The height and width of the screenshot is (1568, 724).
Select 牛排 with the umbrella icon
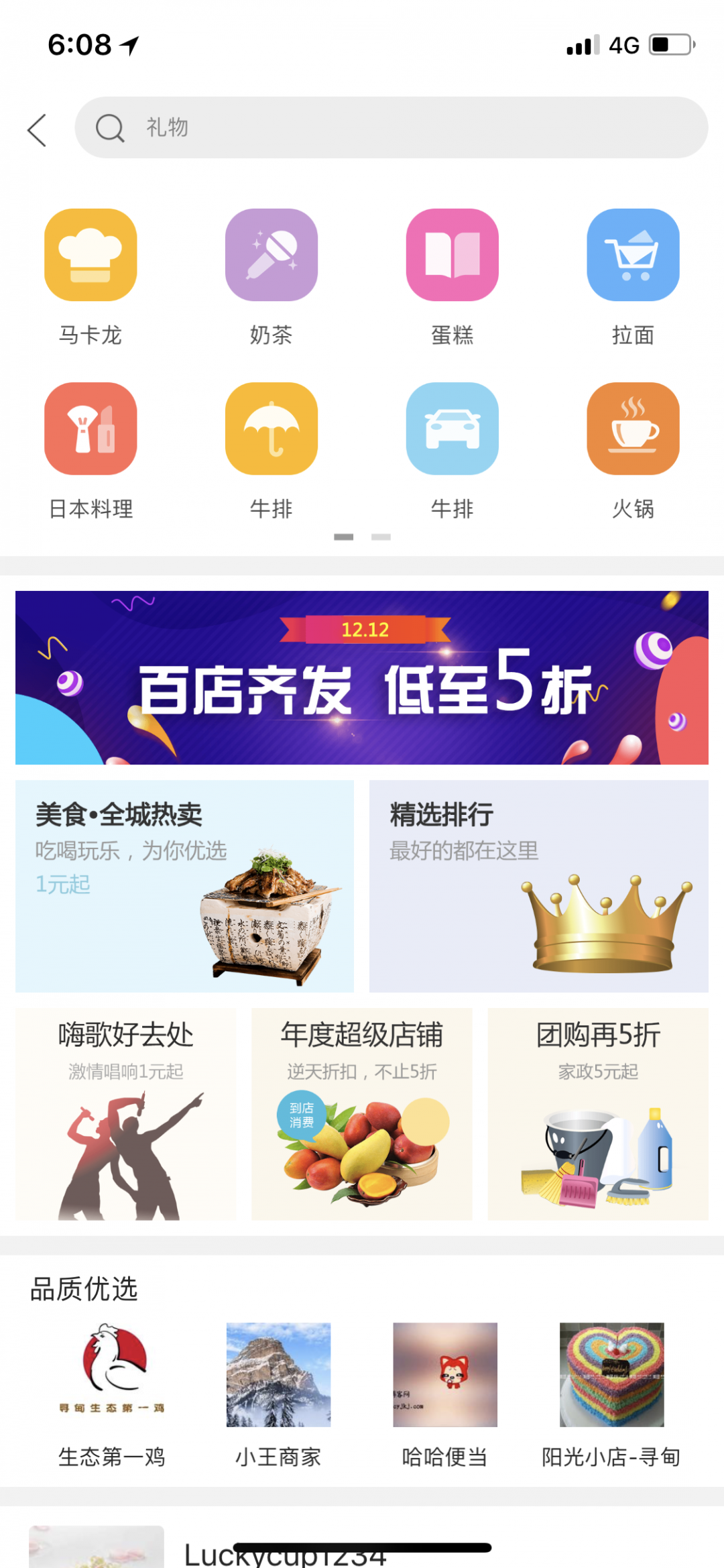point(271,429)
